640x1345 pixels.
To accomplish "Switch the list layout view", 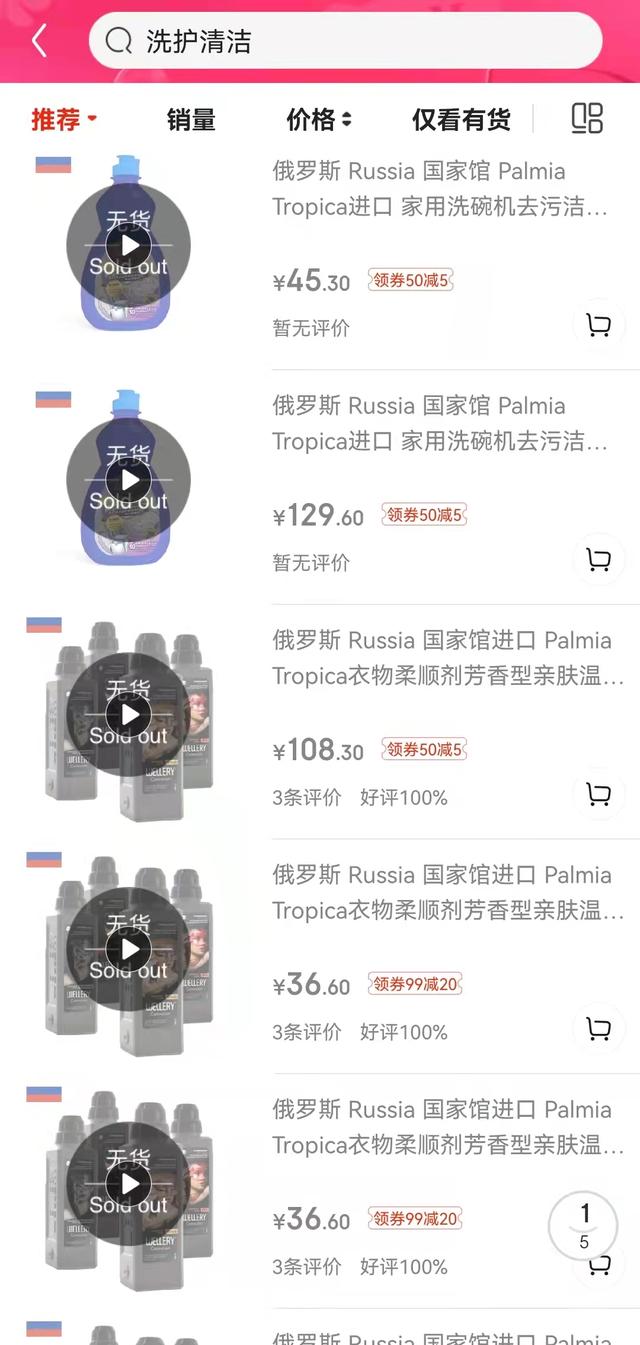I will (587, 118).
